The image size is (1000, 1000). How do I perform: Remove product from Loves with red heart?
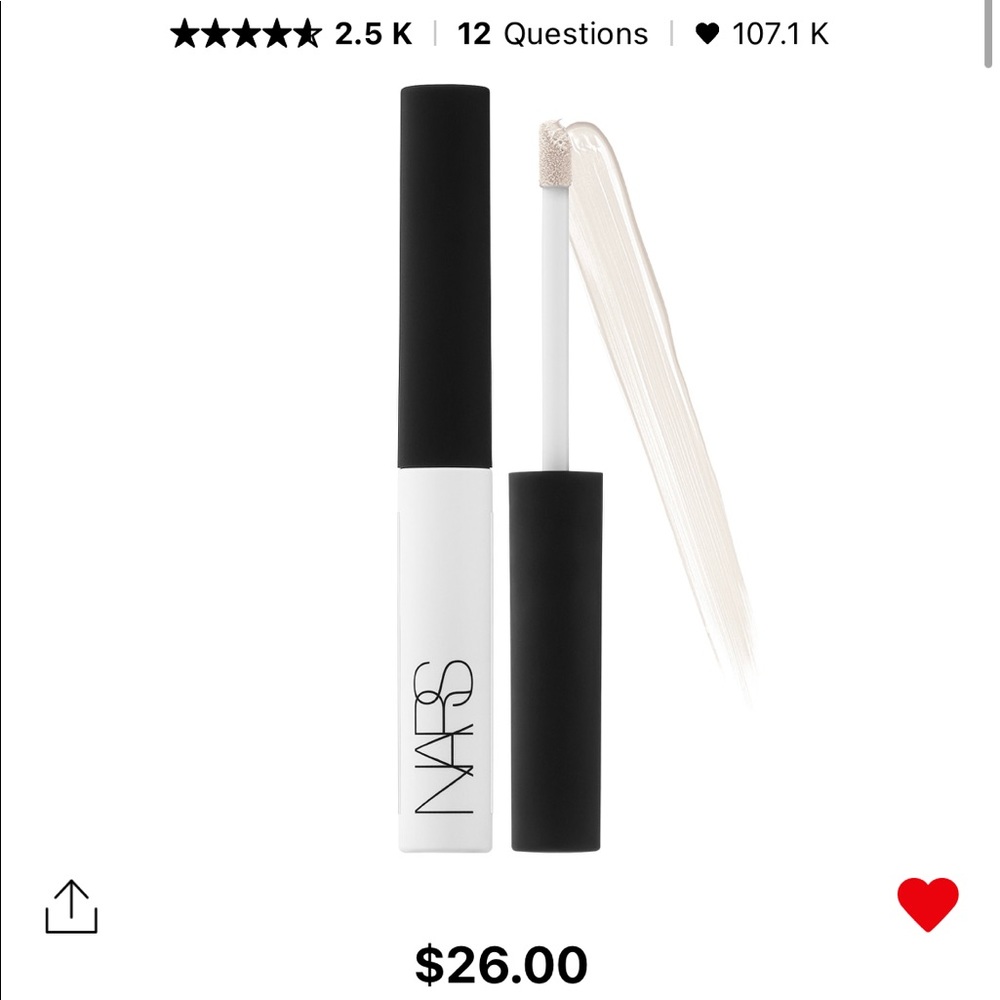(927, 905)
